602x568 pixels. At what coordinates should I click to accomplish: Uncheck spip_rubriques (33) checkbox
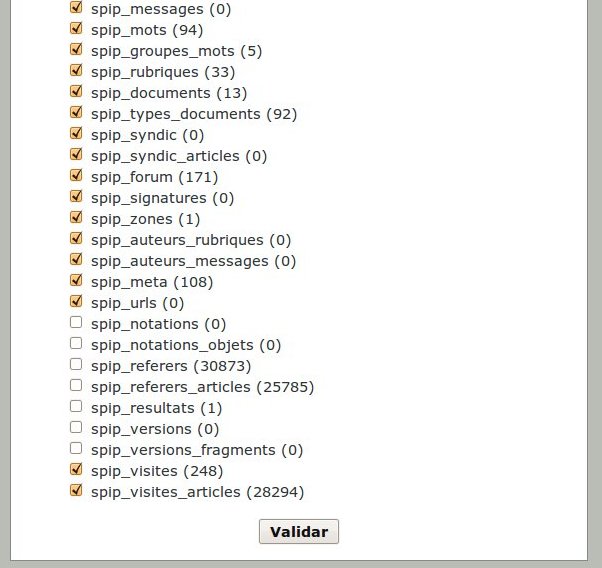[76, 71]
